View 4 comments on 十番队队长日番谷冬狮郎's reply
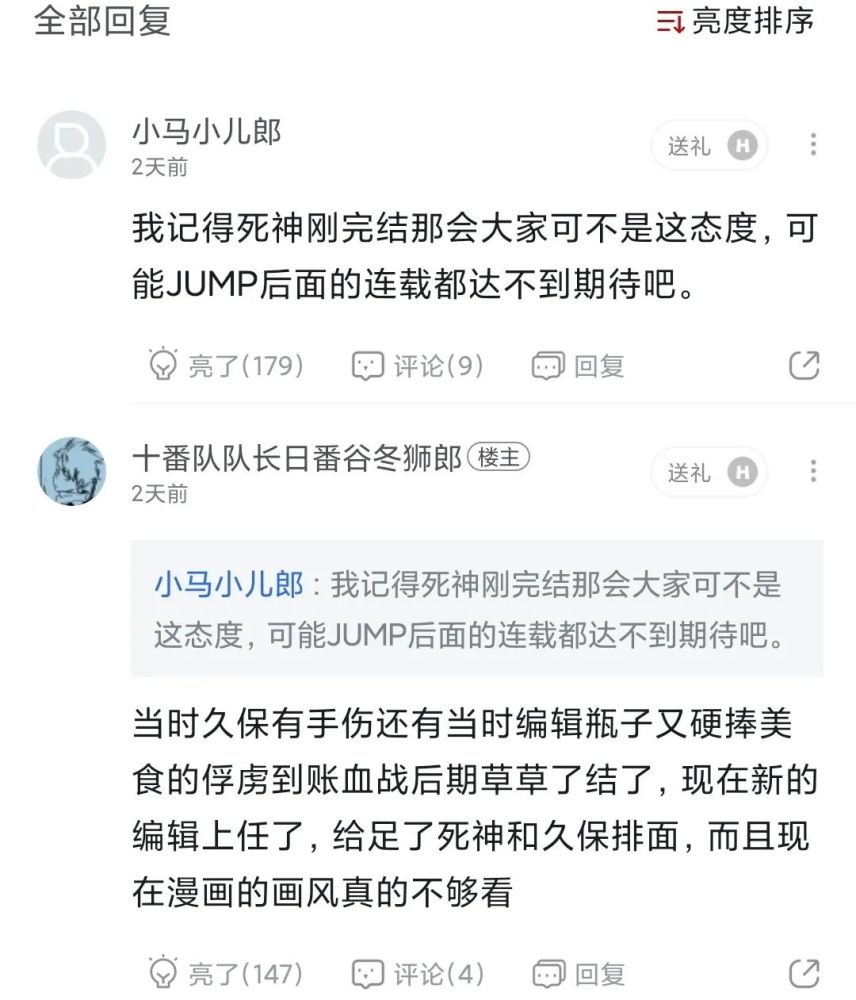Screen dimensions: 856x1000 (418, 973)
